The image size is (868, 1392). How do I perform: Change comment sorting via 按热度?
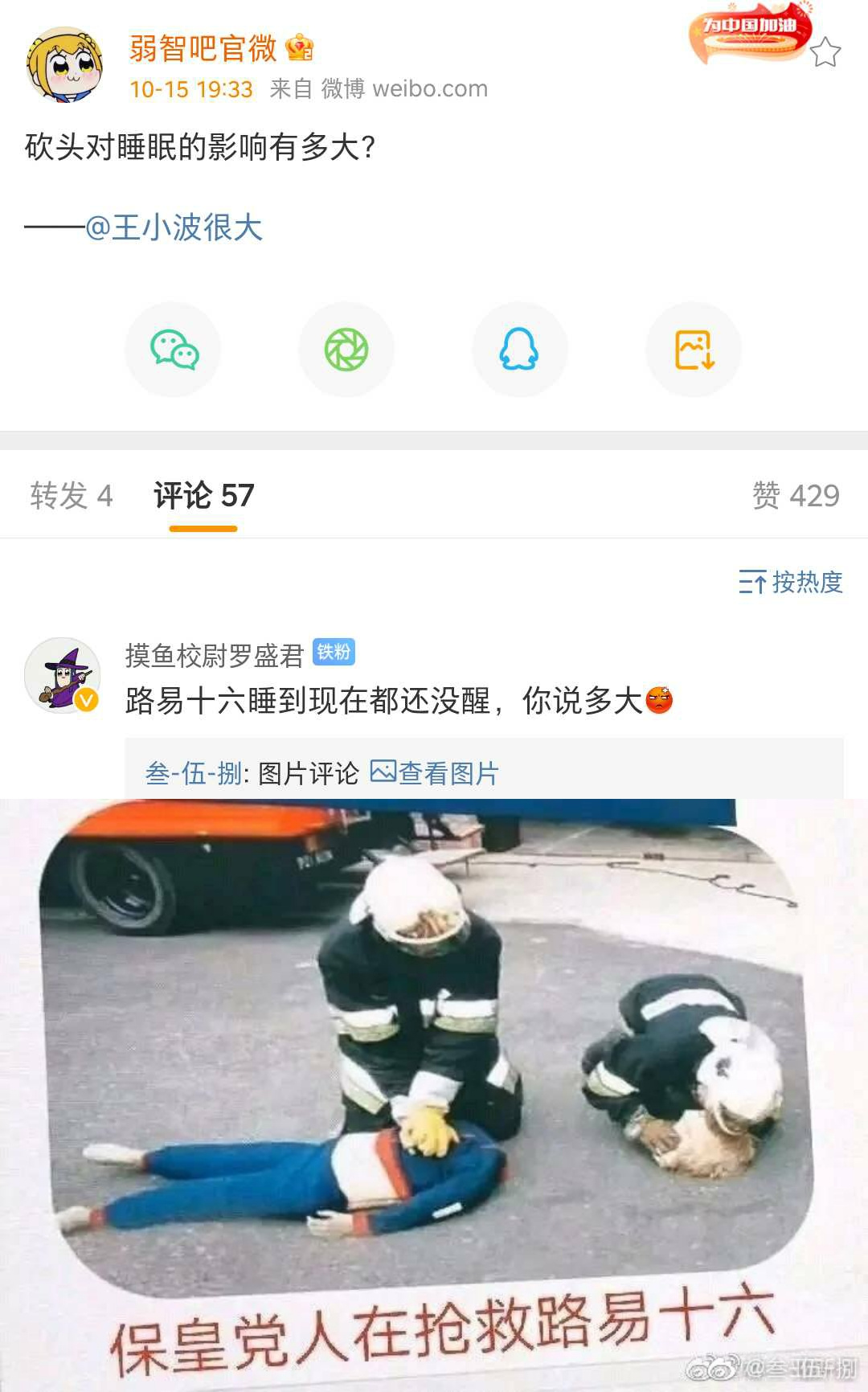pyautogui.click(x=791, y=582)
